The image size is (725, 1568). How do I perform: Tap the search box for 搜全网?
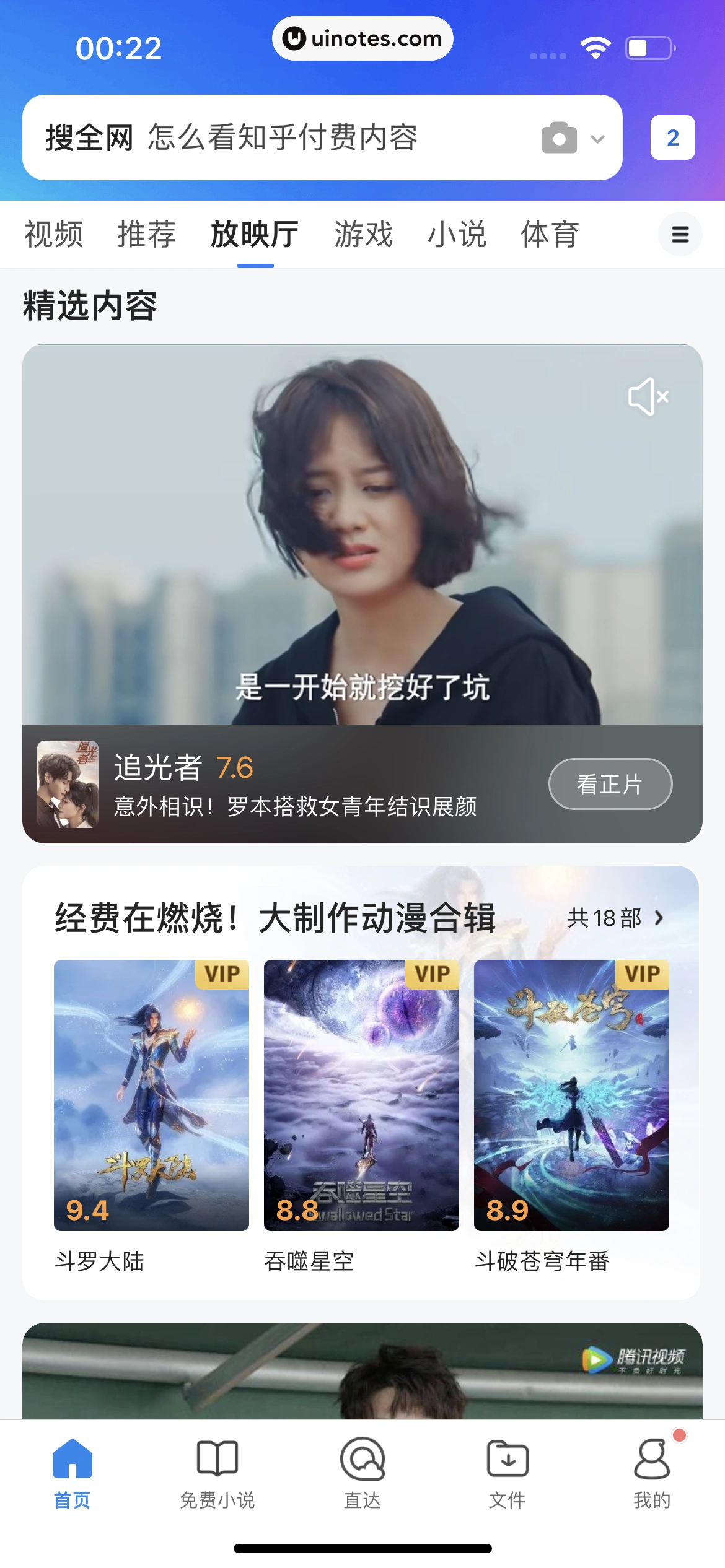pyautogui.click(x=282, y=137)
